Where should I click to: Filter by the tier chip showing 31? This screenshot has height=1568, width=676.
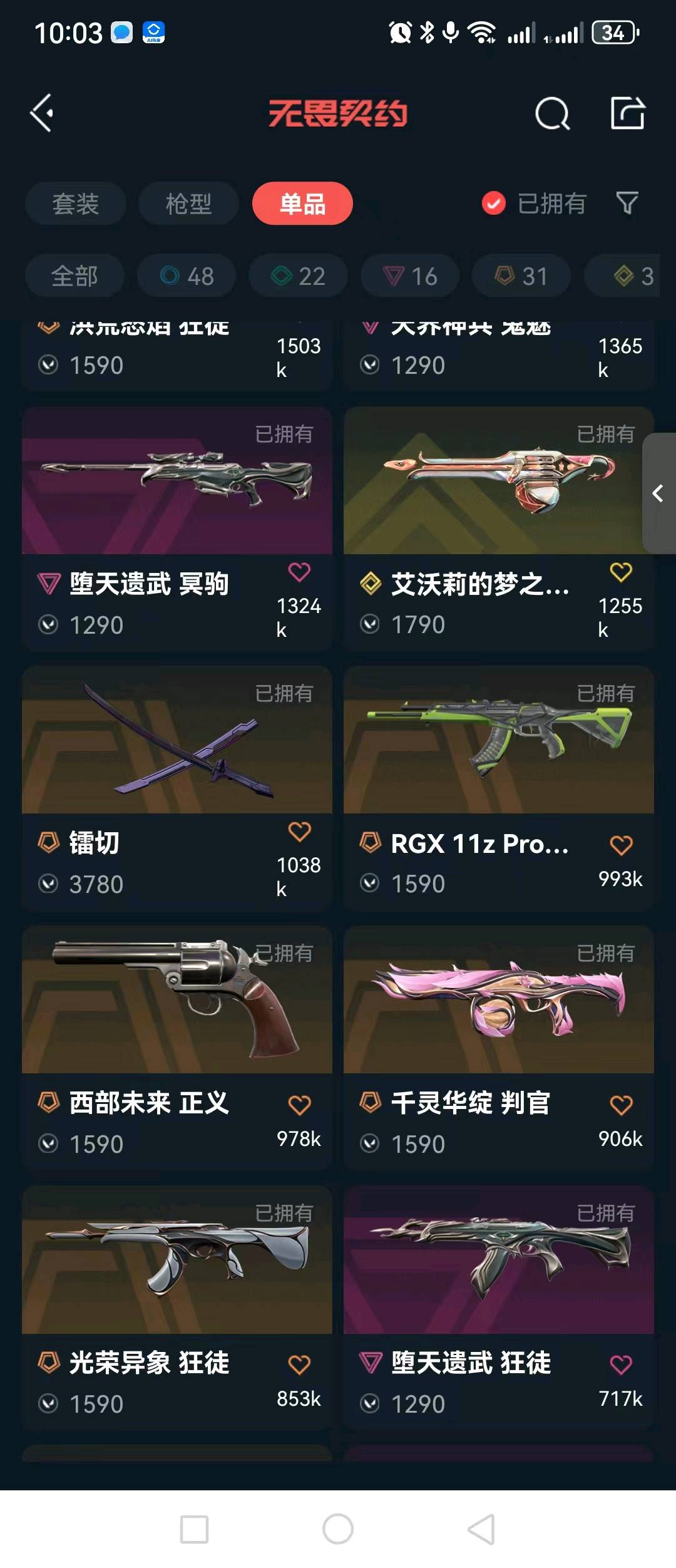521,276
